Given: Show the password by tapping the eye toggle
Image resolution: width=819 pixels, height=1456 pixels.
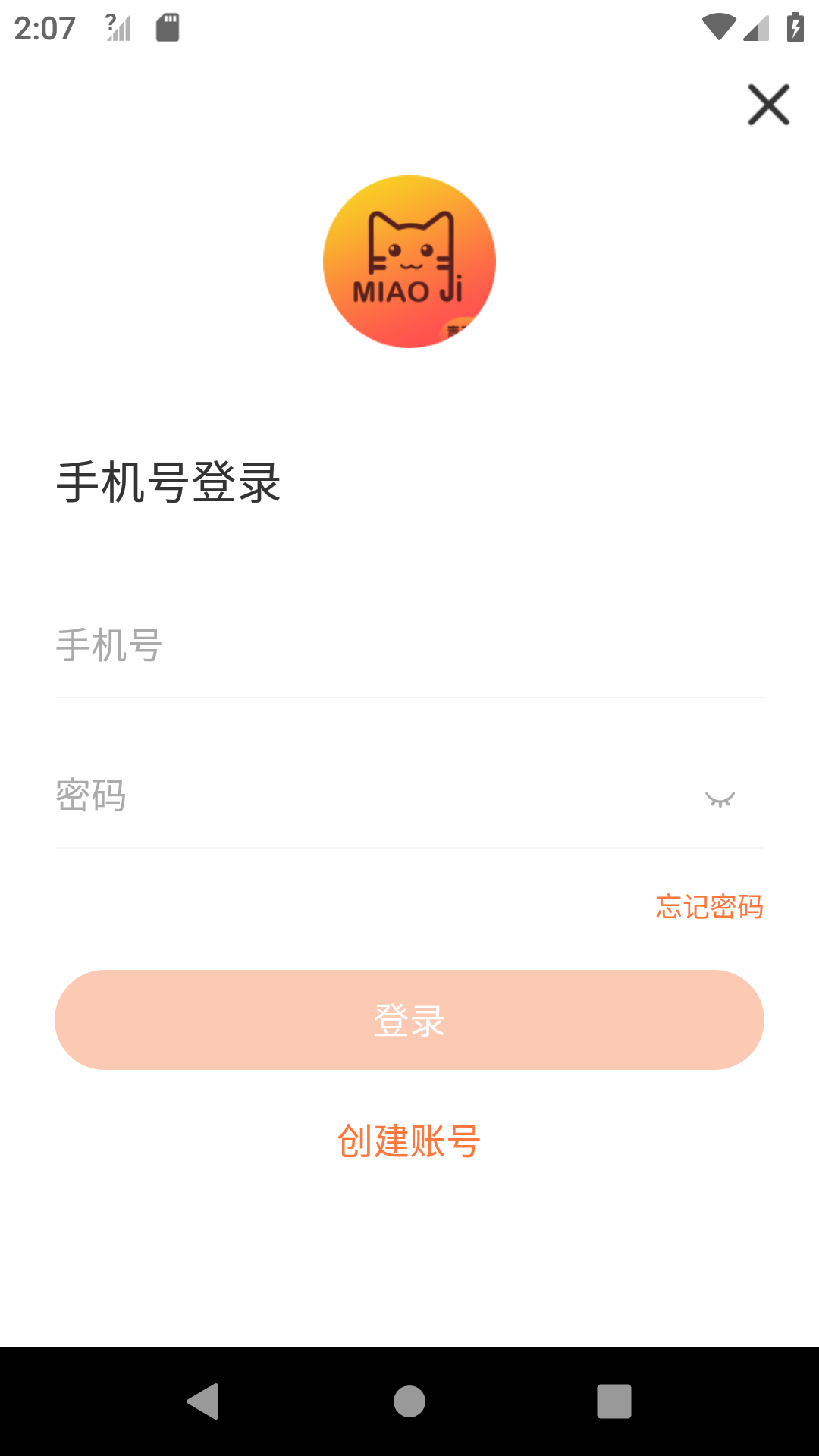Looking at the screenshot, I should pos(720,797).
